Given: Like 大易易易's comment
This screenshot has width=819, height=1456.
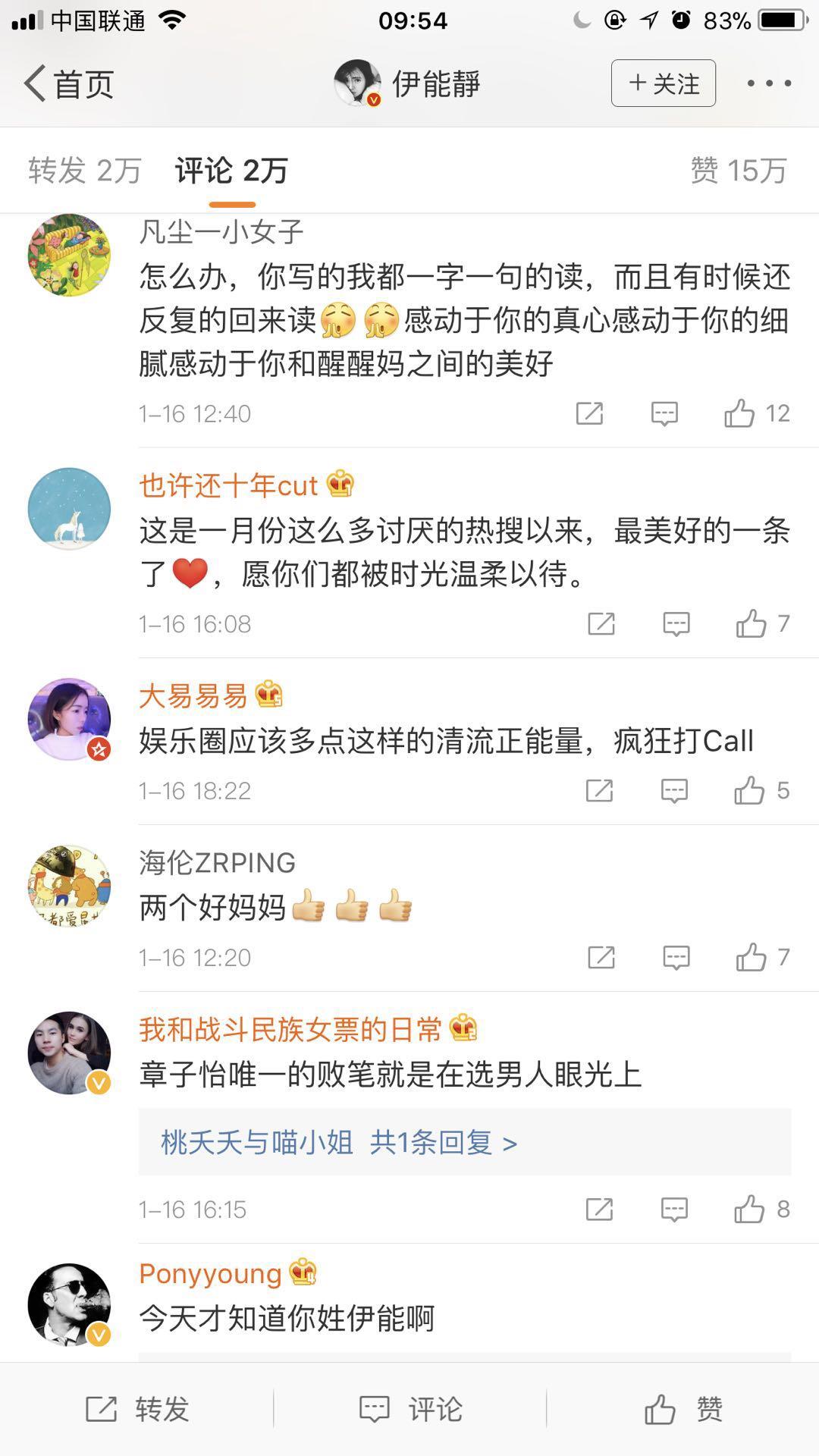Looking at the screenshot, I should click(749, 791).
